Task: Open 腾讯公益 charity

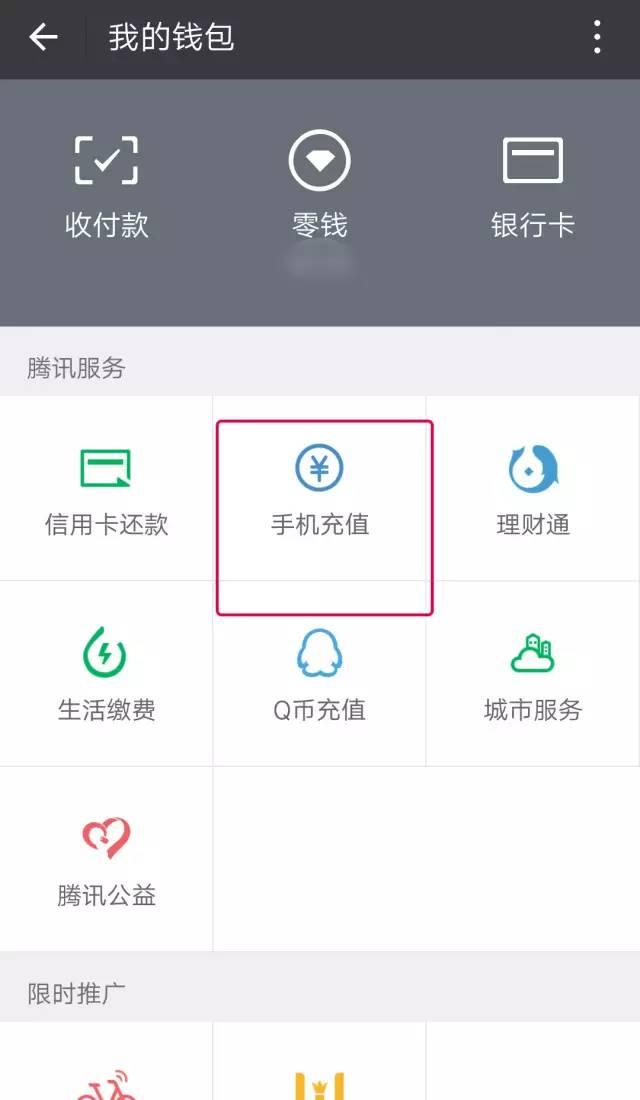Action: (107, 859)
